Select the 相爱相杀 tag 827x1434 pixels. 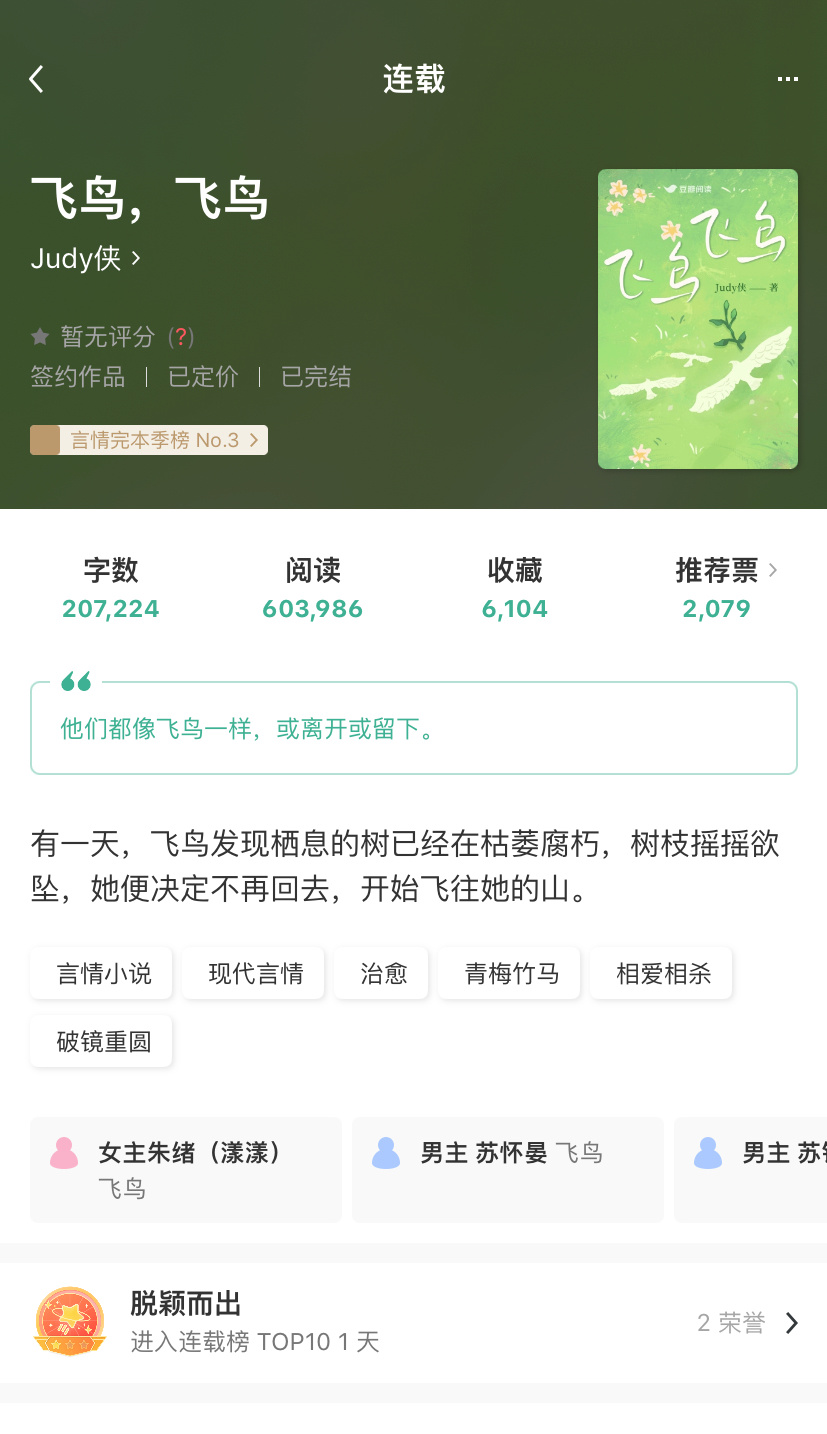[661, 973]
